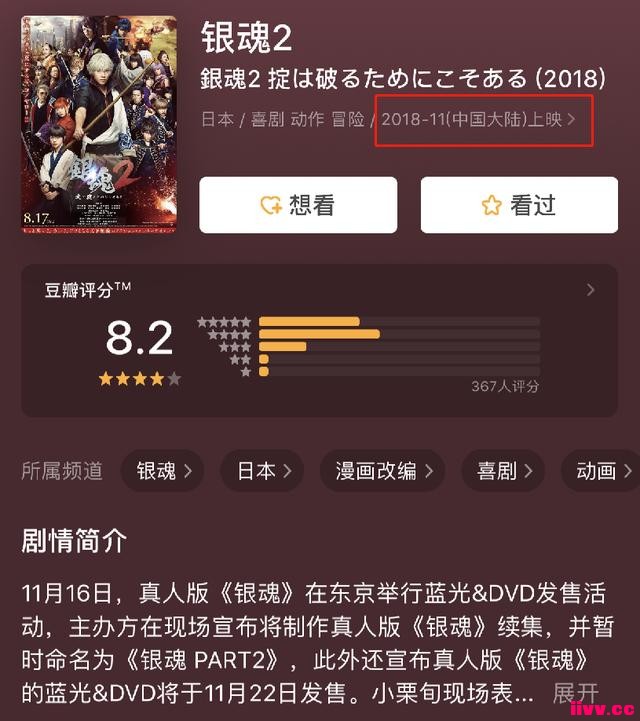The width and height of the screenshot is (640, 721).
Task: Open the 喜剧 channel chip
Action: (x=503, y=470)
